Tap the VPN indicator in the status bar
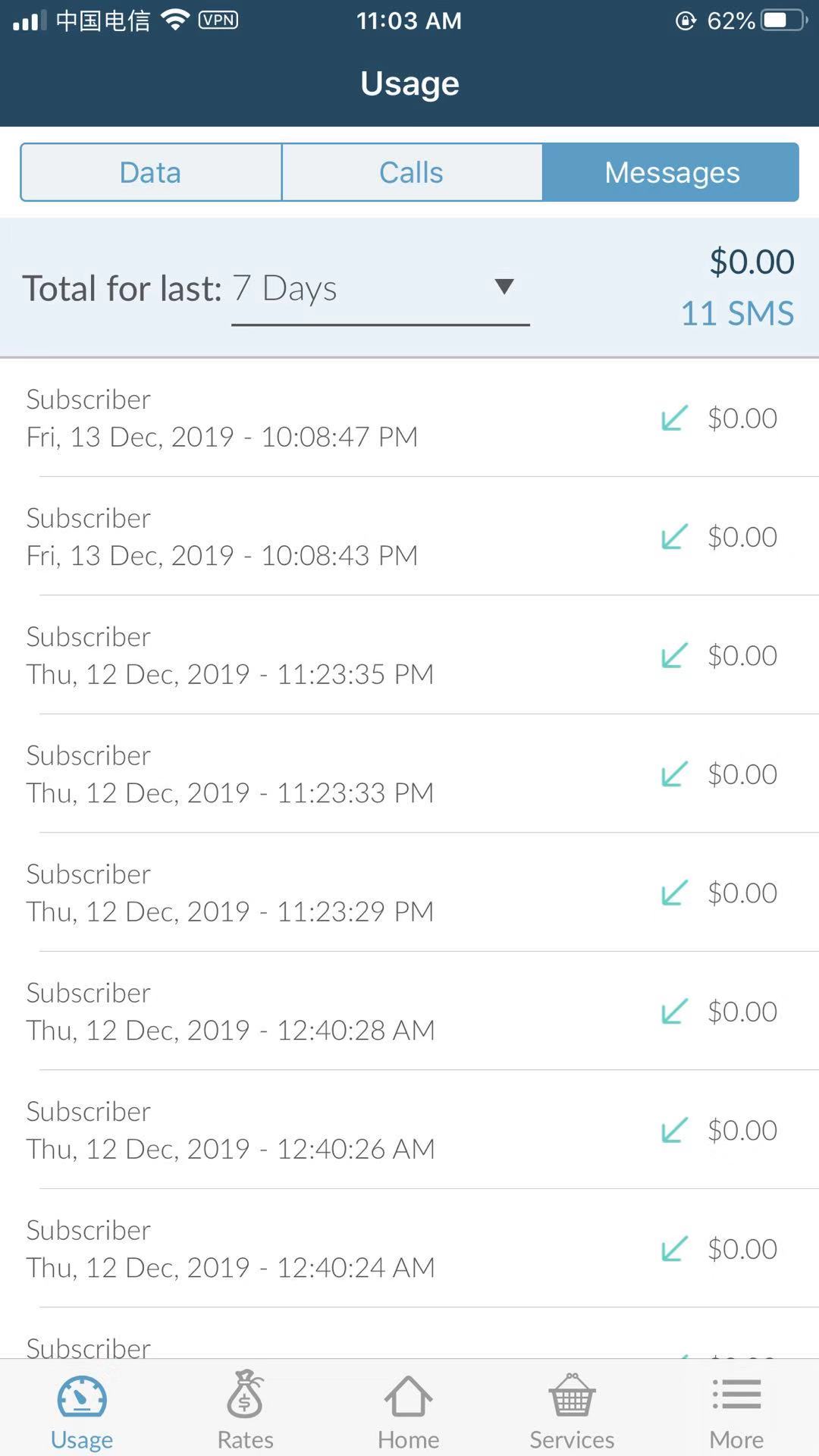 [x=218, y=20]
